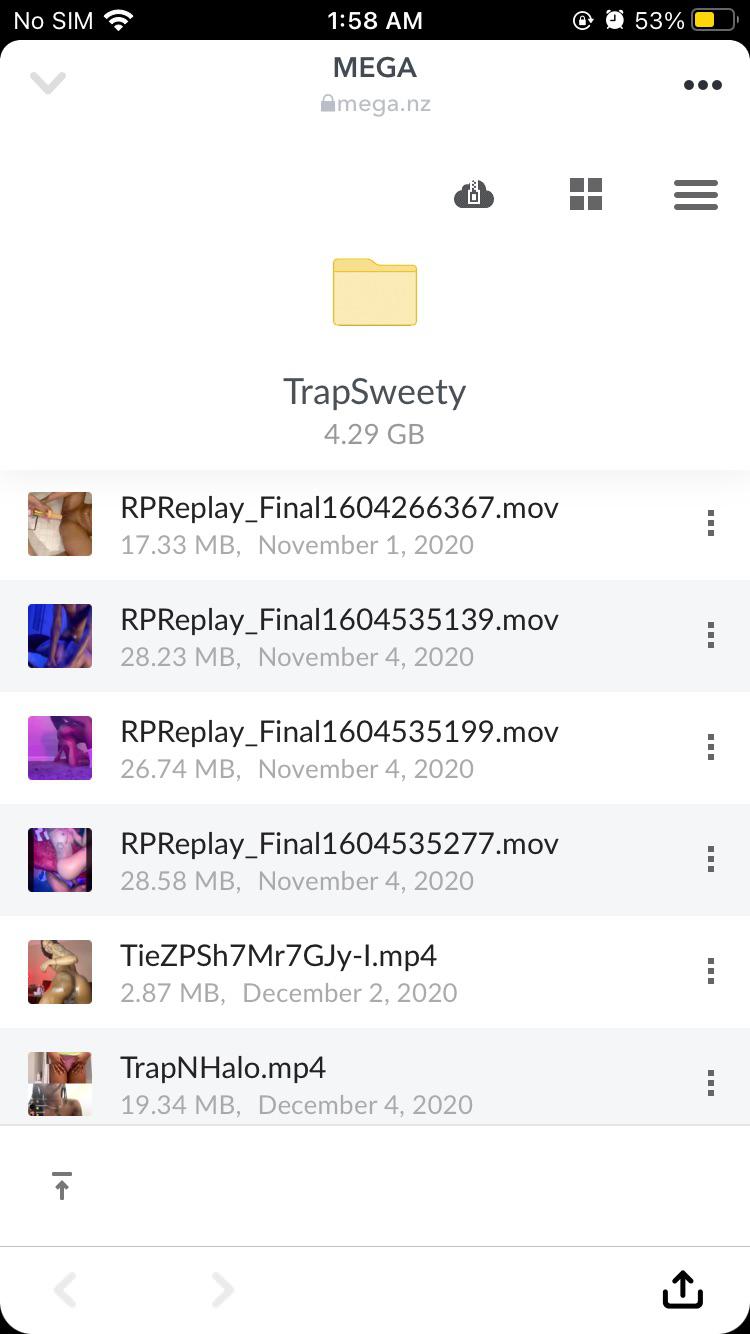The width and height of the screenshot is (750, 1334).
Task: Toggle the forward navigation chevron
Action: 222,1290
